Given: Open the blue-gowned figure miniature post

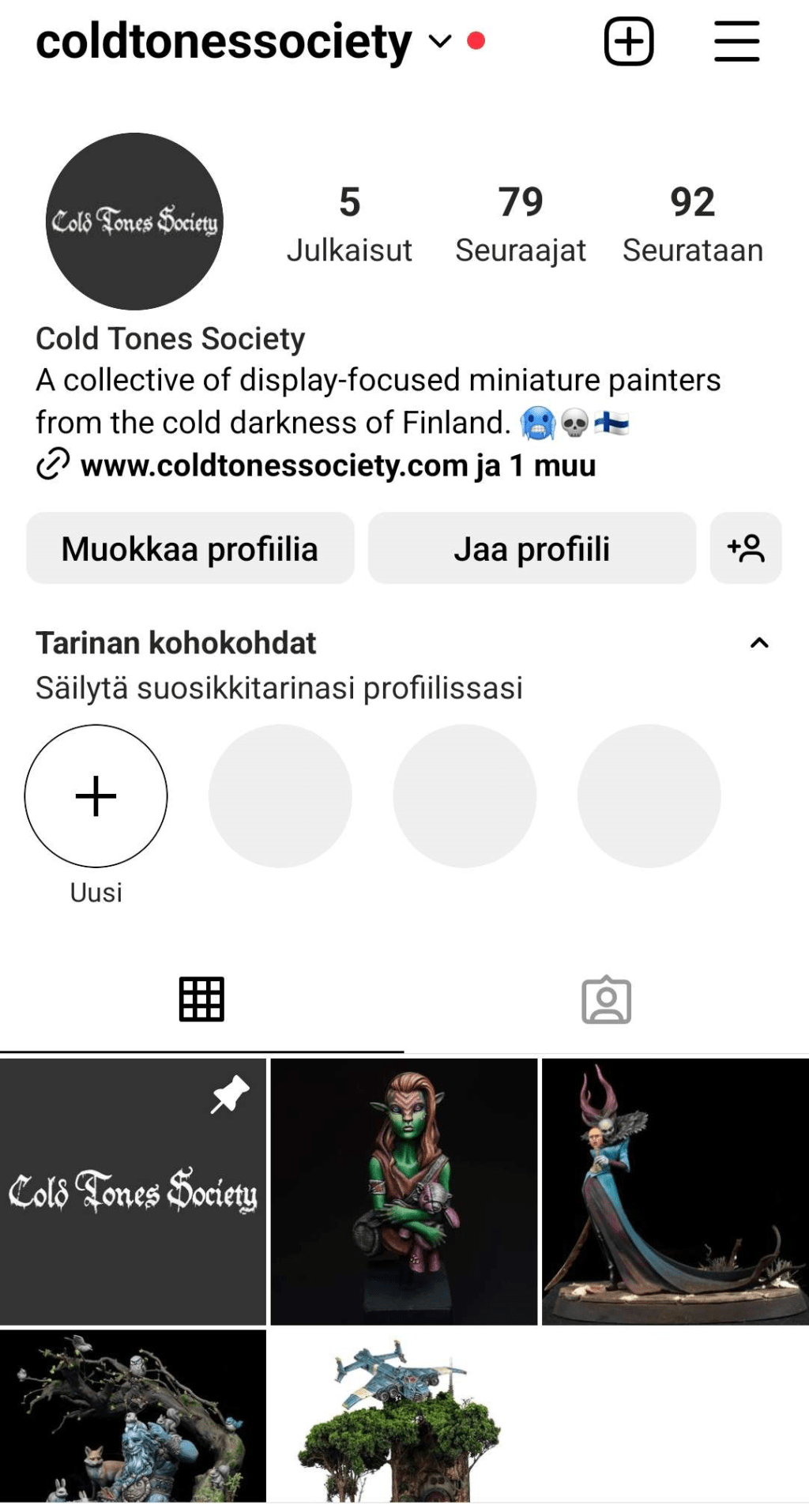Looking at the screenshot, I should [675, 1191].
